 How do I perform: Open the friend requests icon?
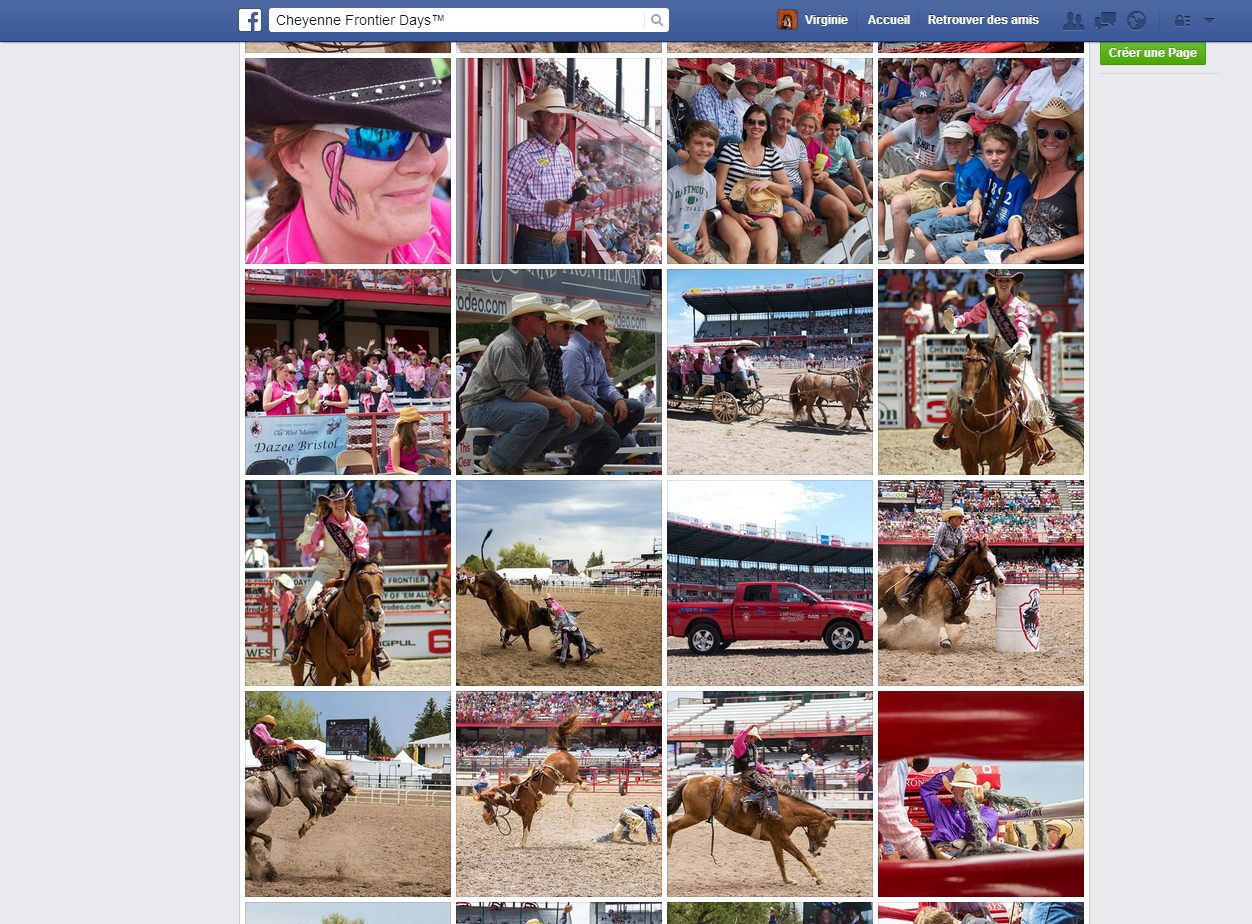point(1074,20)
